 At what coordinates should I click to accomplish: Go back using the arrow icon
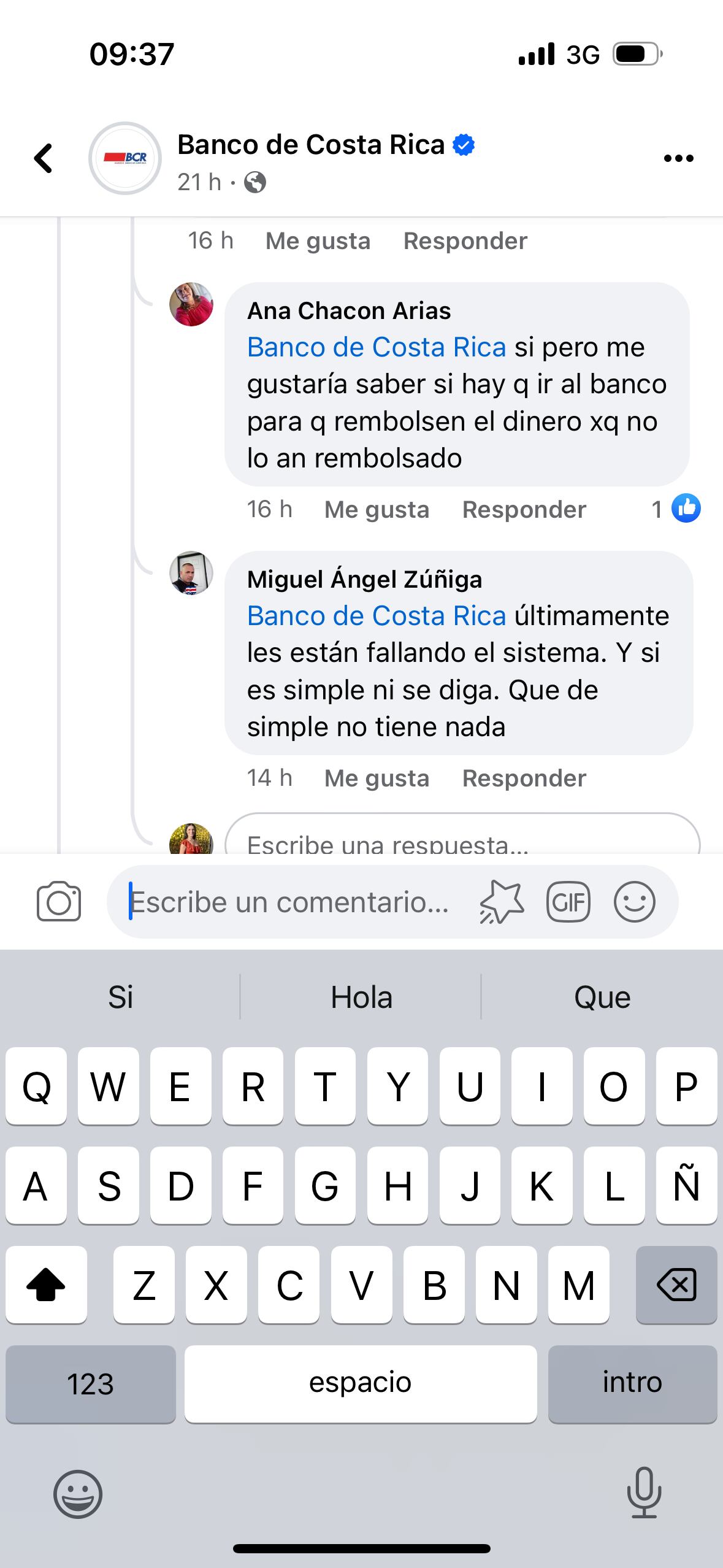point(44,158)
